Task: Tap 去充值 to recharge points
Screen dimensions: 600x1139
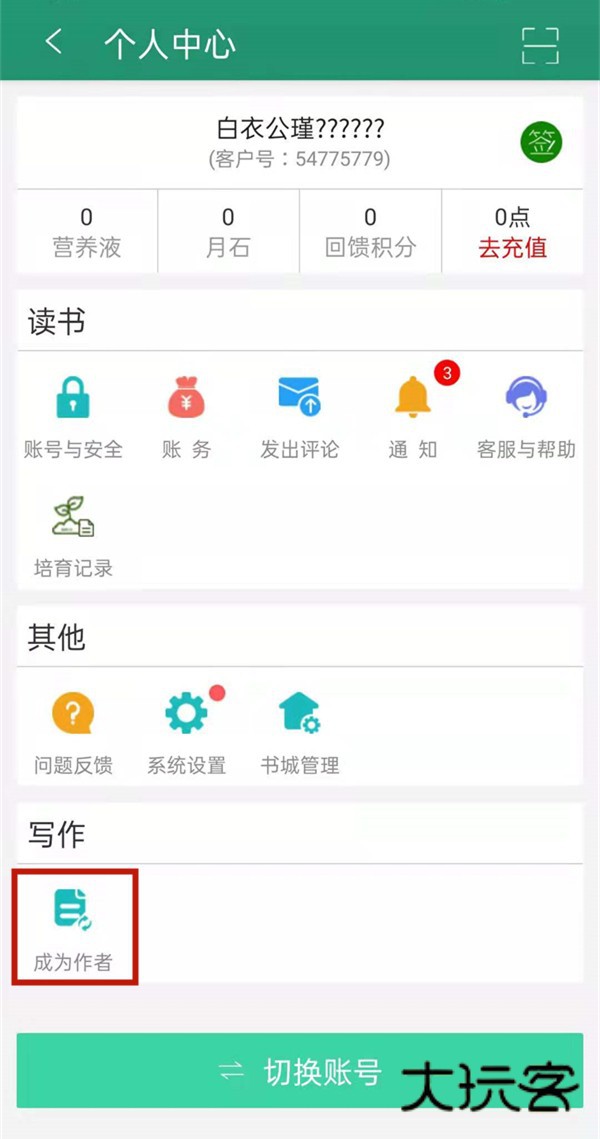Action: (x=512, y=248)
